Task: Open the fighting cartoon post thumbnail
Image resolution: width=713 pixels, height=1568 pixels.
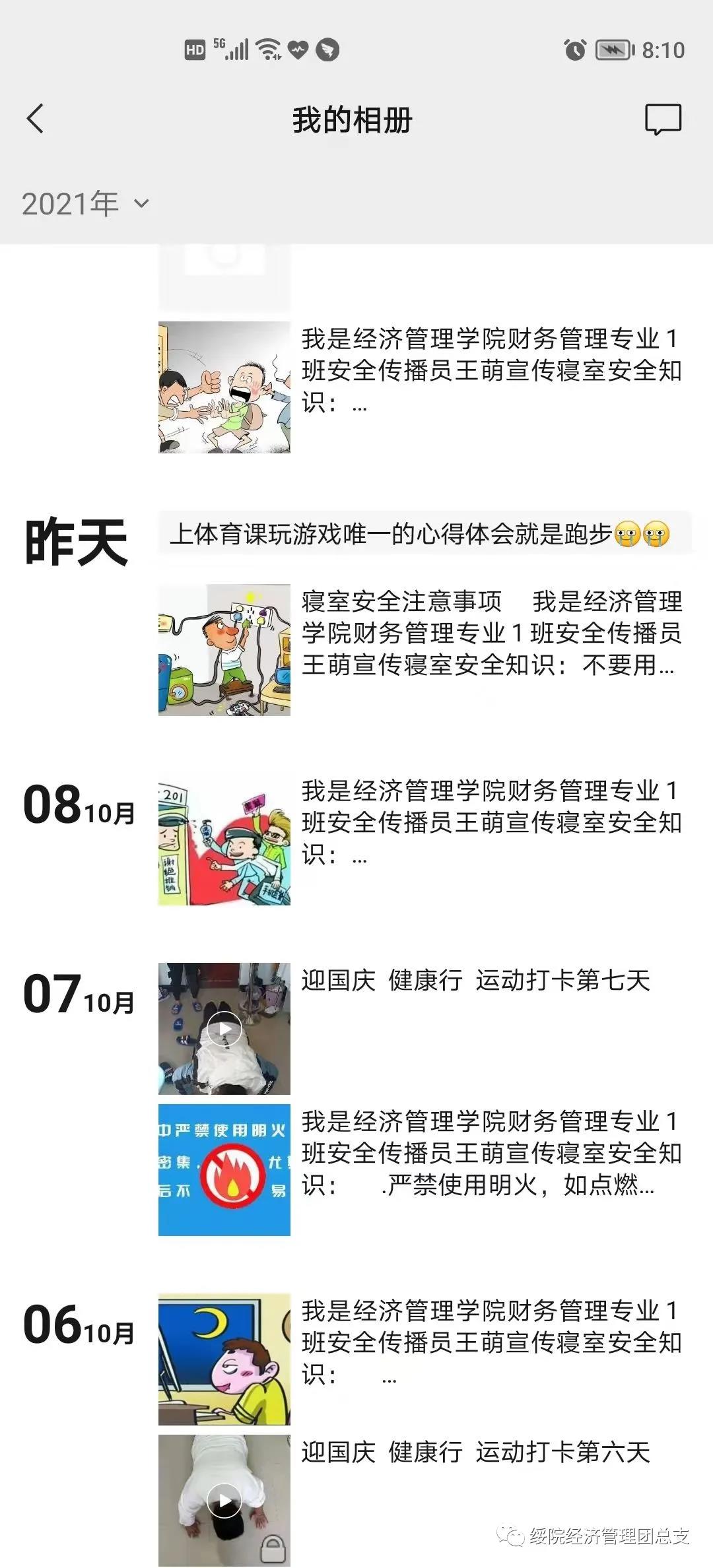Action: pos(224,387)
